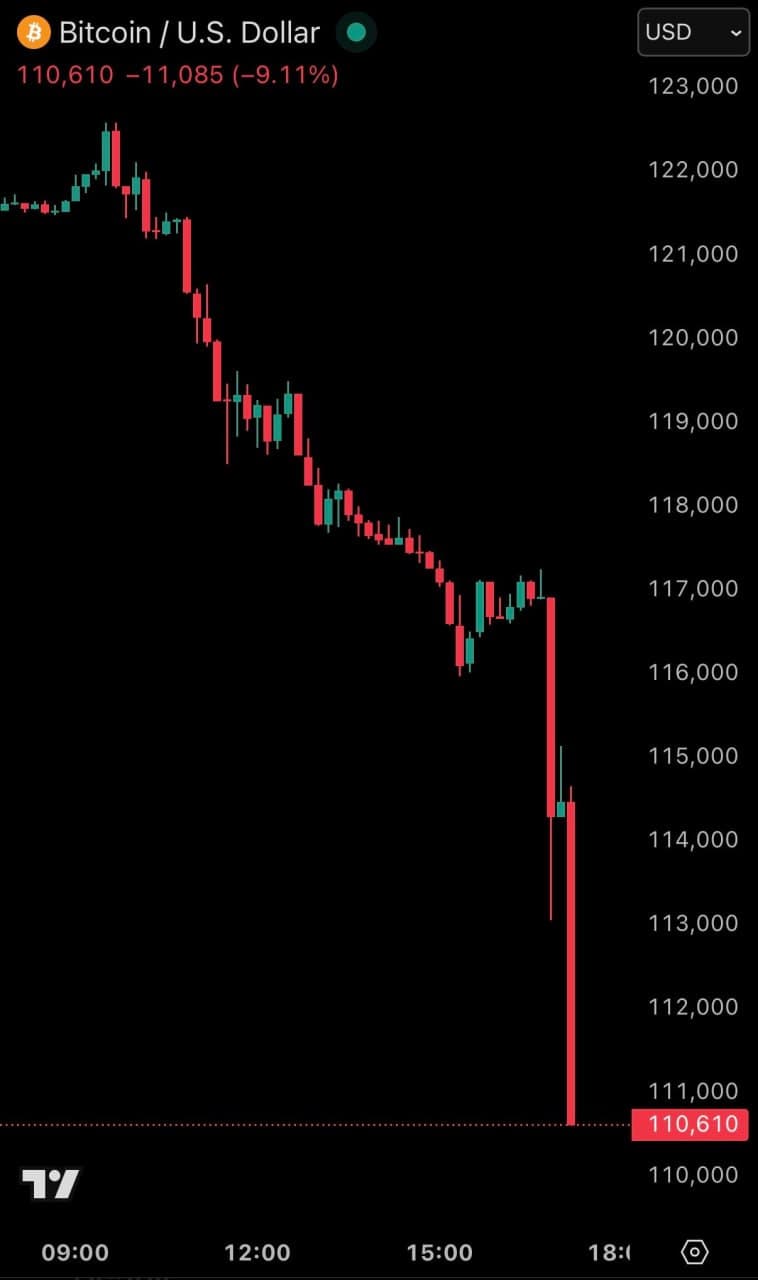The width and height of the screenshot is (758, 1280).
Task: Select the Bitcoin / U.S. Dollar chart title
Action: click(x=190, y=32)
